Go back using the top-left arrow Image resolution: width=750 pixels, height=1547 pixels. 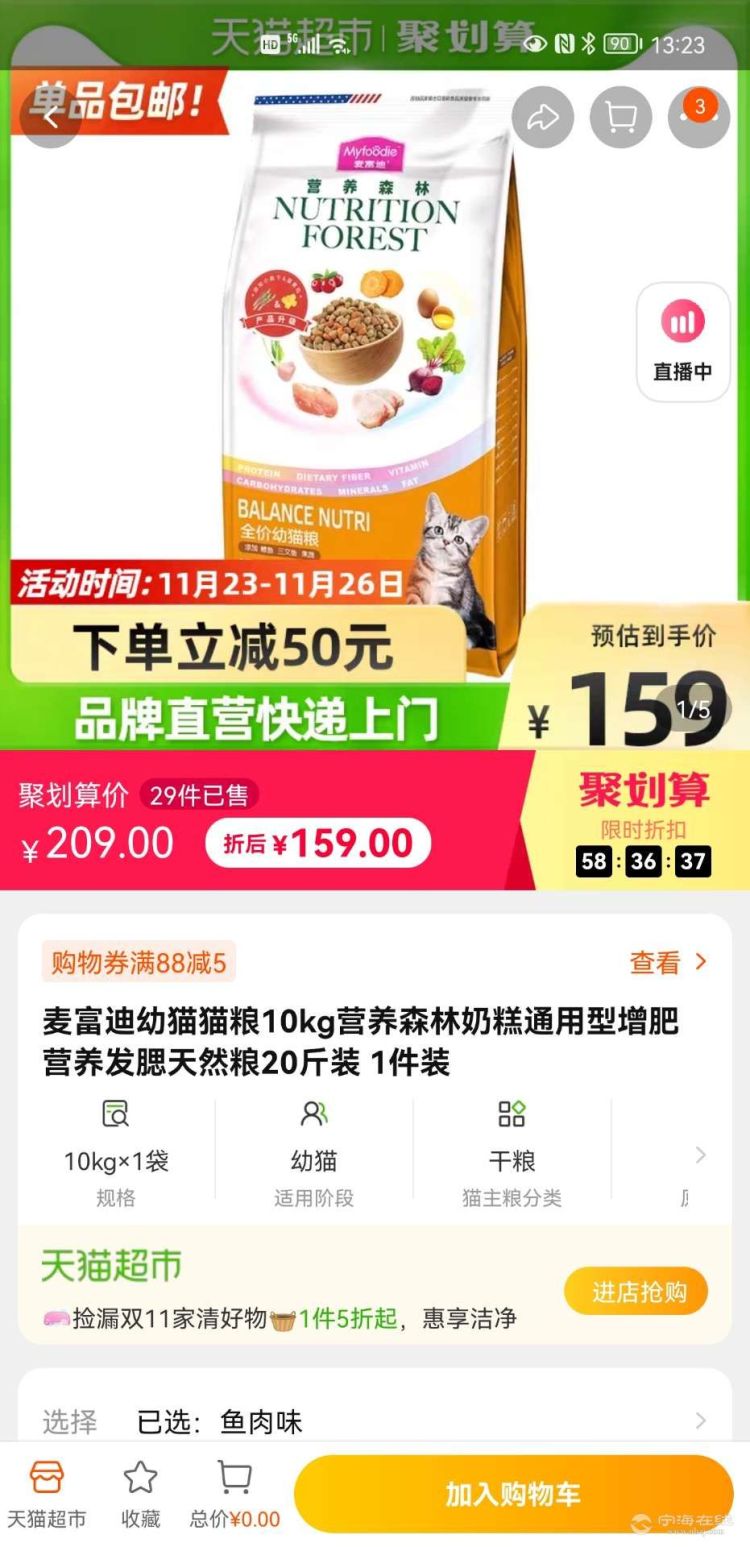pyautogui.click(x=50, y=117)
